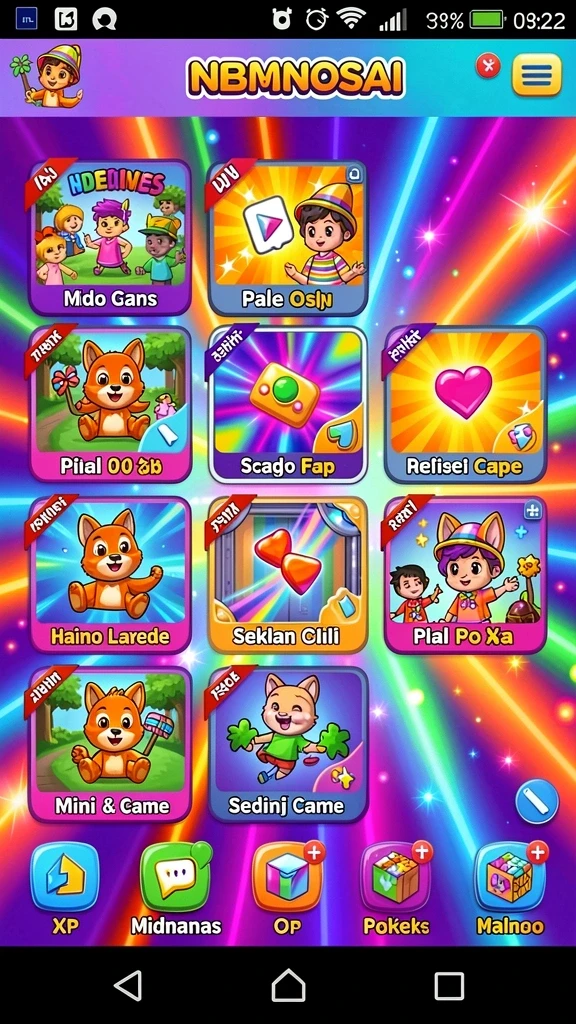Launch the Pale Osln game

tap(288, 238)
